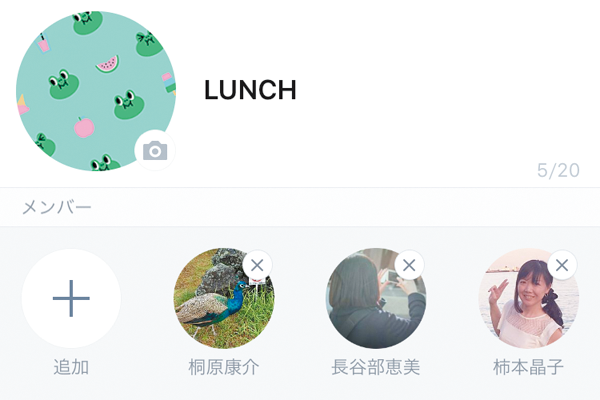Remove 柿本晶子 from the group
This screenshot has height=400, width=600.
(x=562, y=265)
